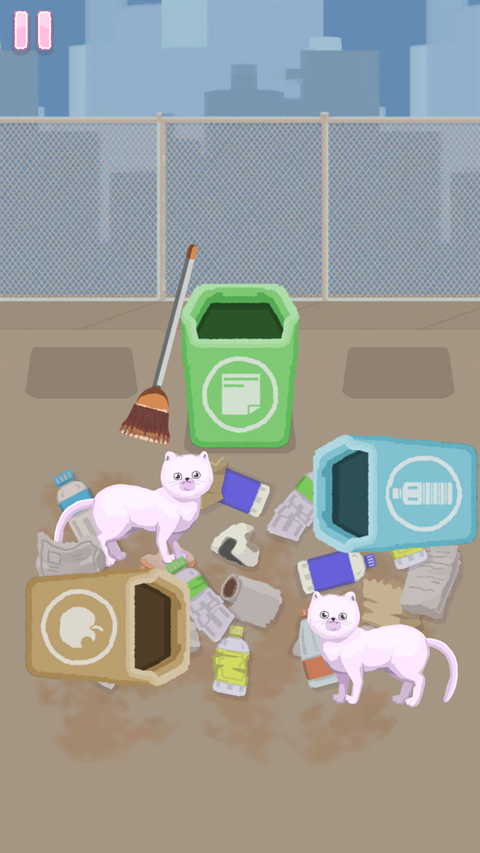The width and height of the screenshot is (480, 853).
Task: Select the blue plastic bottle bin
Action: 395,494
